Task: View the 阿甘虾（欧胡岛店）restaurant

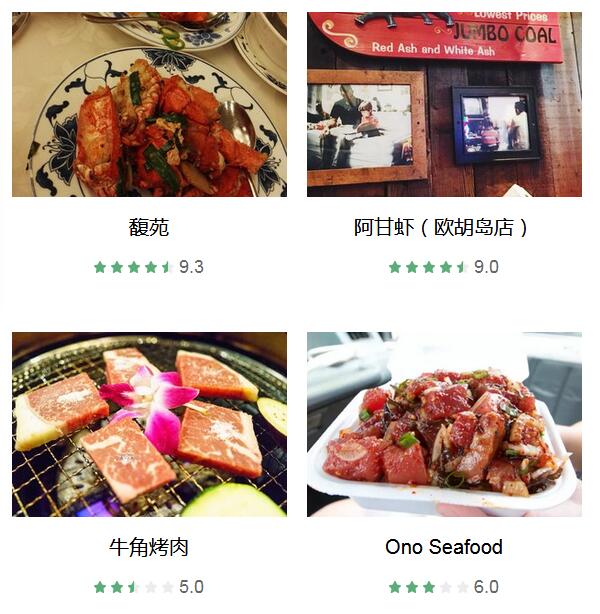Action: coord(443,227)
